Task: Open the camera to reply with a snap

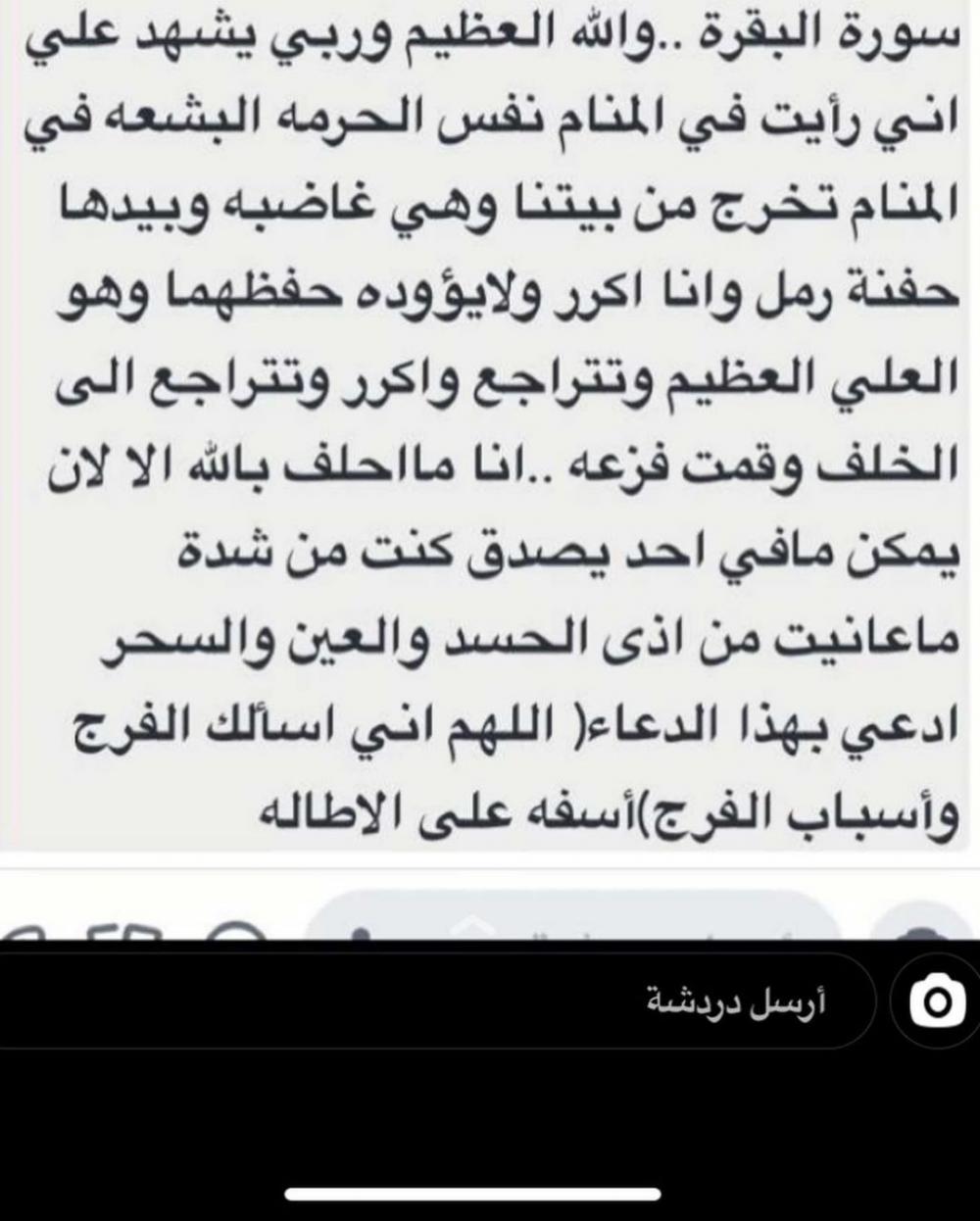Action: click(x=936, y=1001)
